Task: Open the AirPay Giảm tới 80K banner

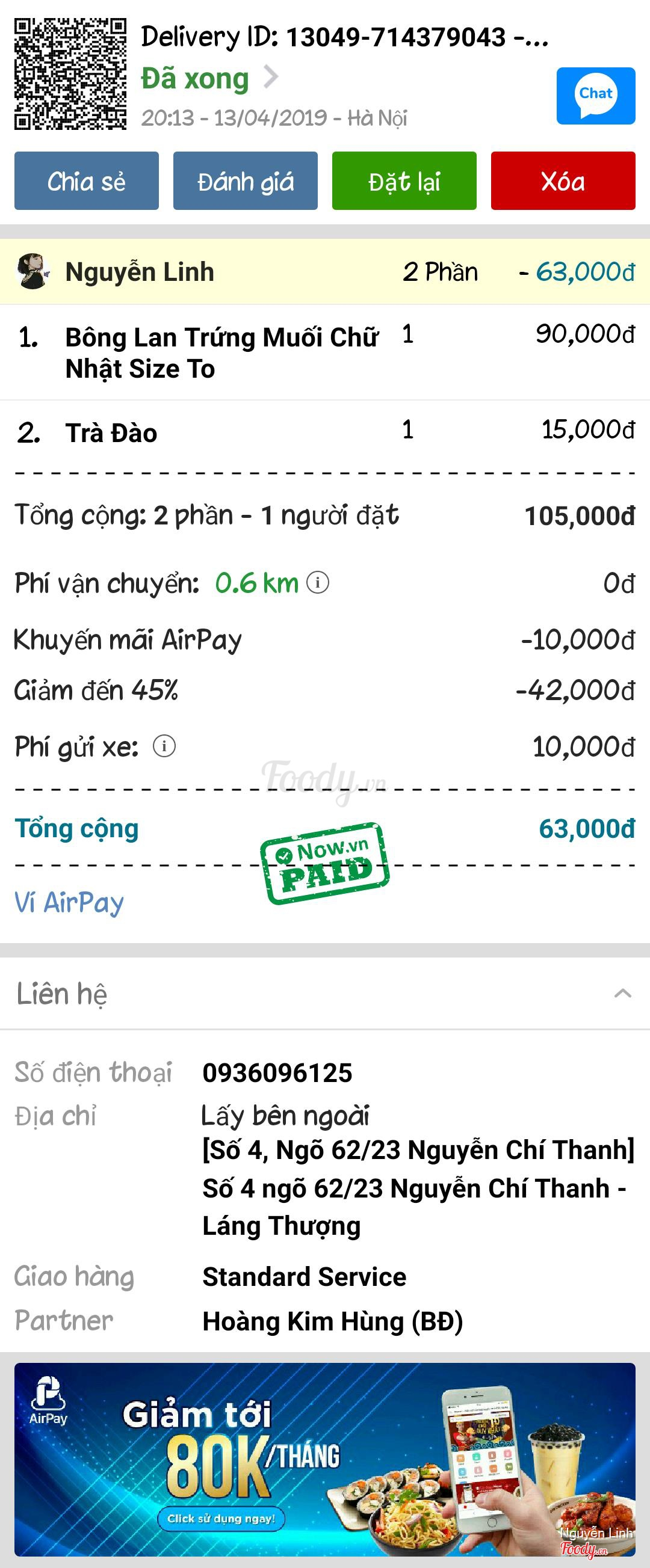Action: (324, 1459)
